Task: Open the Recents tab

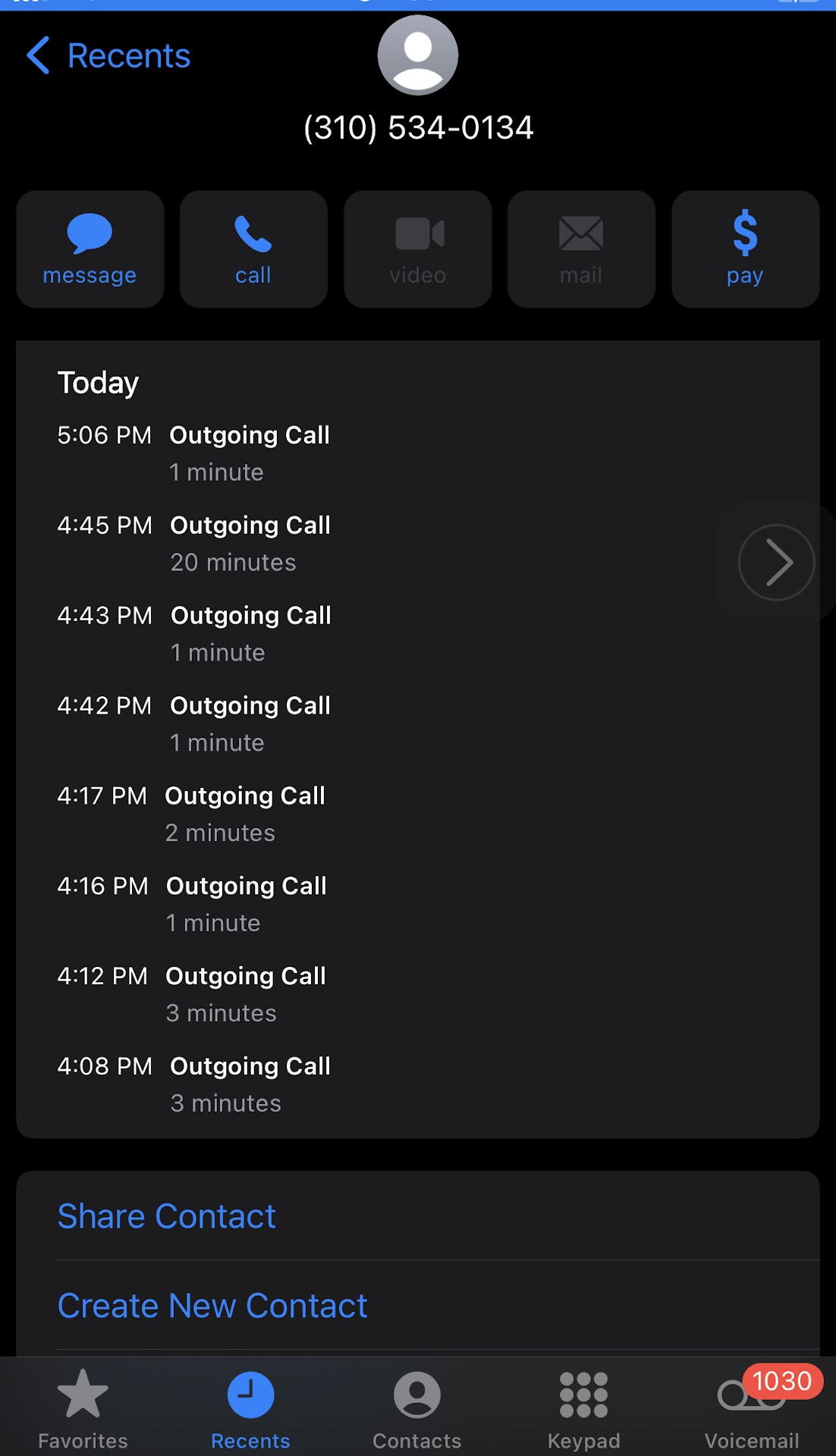Action: [250, 1407]
